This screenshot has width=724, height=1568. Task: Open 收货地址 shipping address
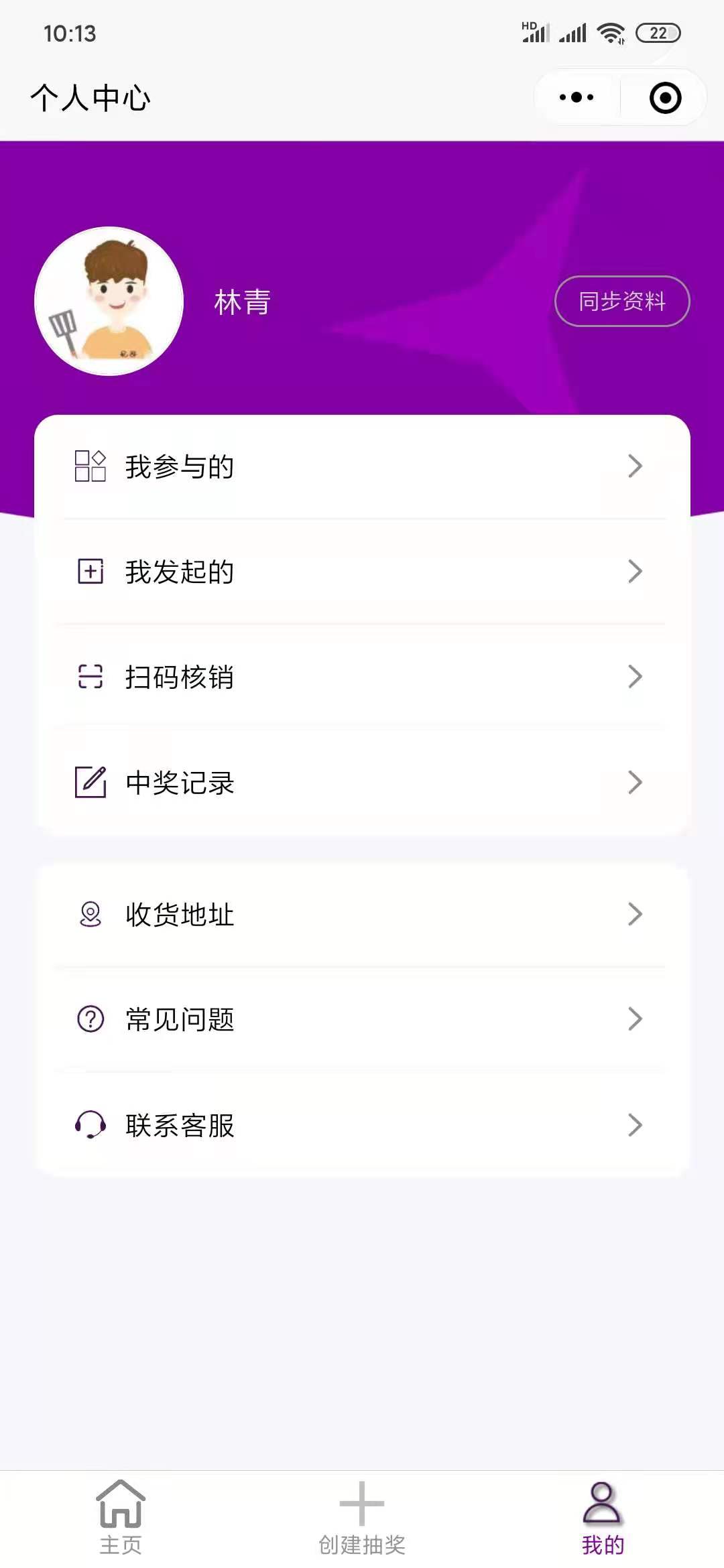pos(362,914)
